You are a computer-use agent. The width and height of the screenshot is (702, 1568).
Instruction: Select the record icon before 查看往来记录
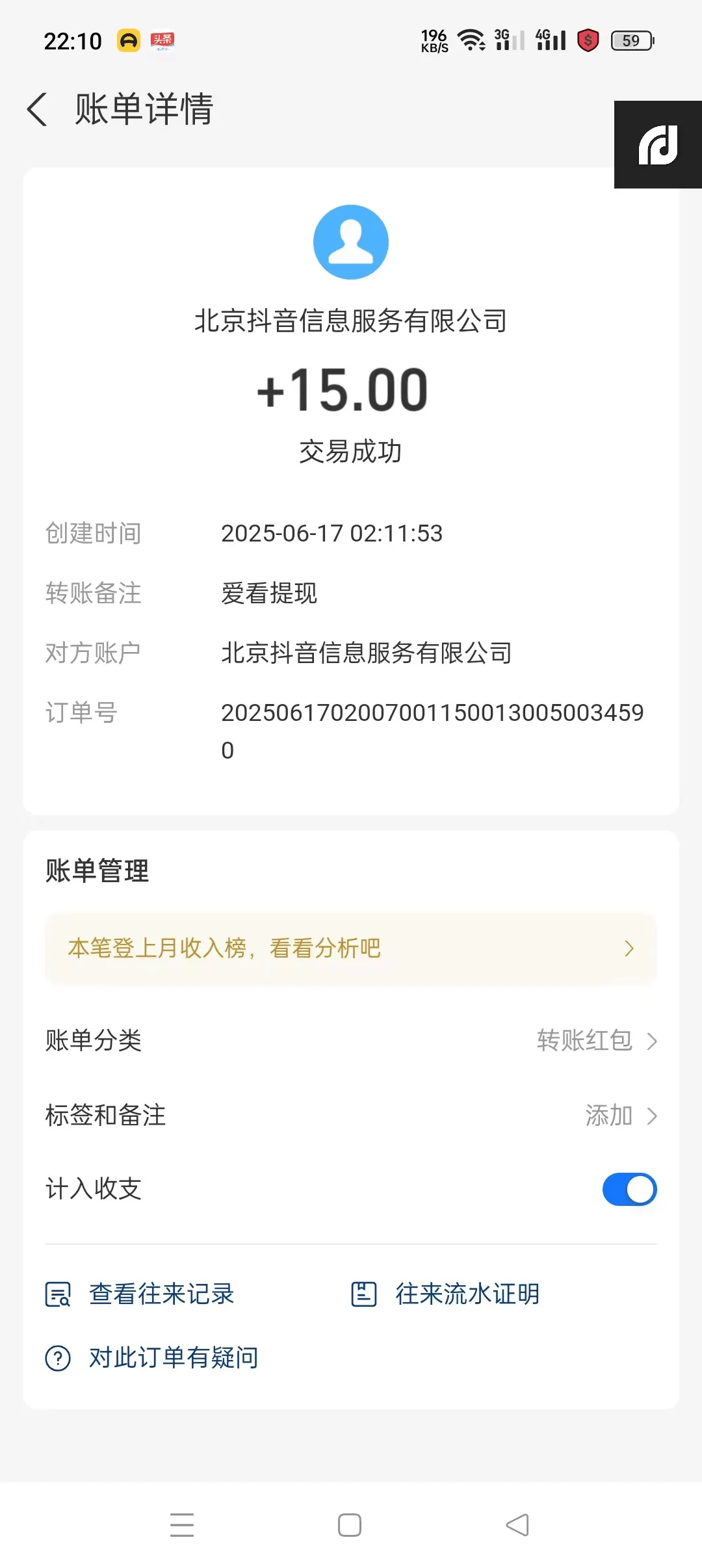point(59,1294)
